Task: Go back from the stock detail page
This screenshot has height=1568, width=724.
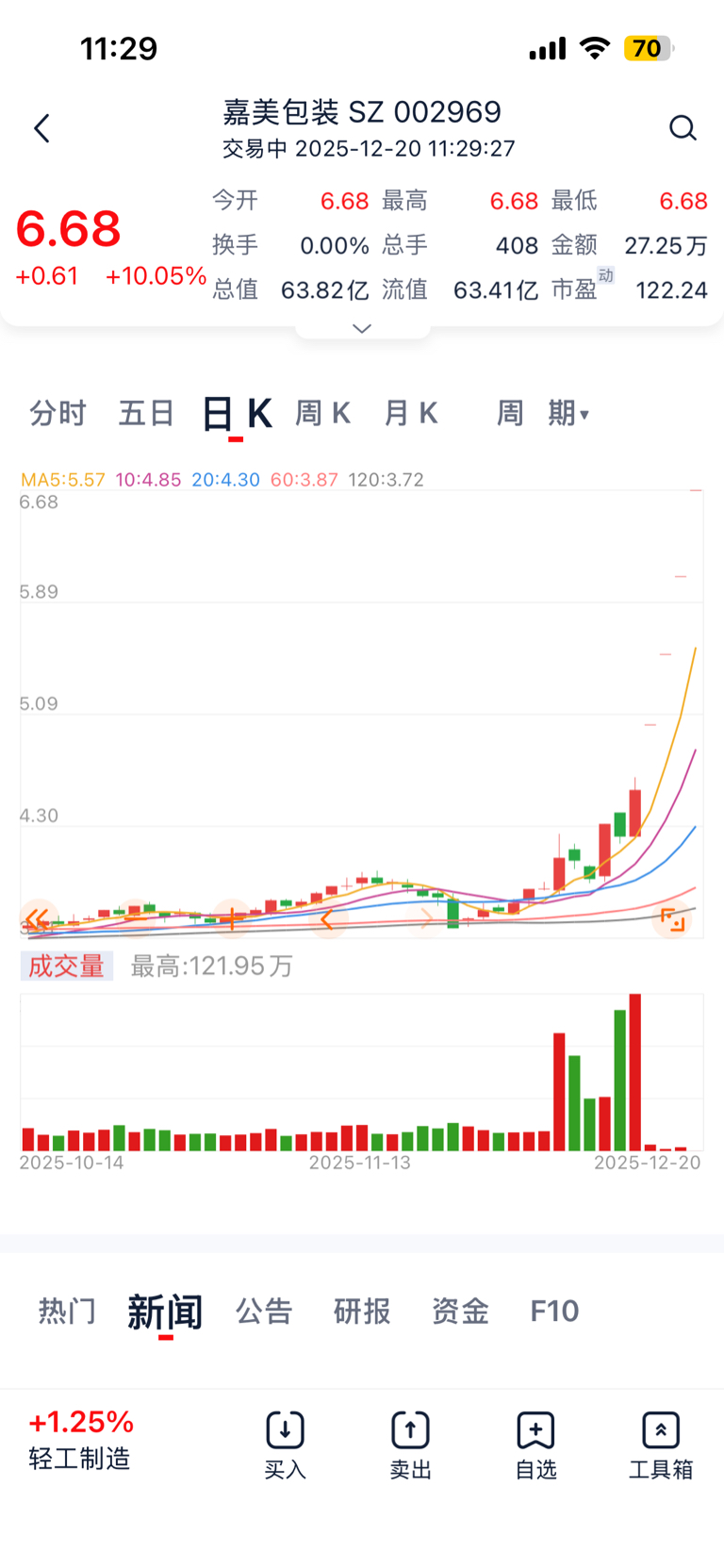Action: (x=41, y=128)
